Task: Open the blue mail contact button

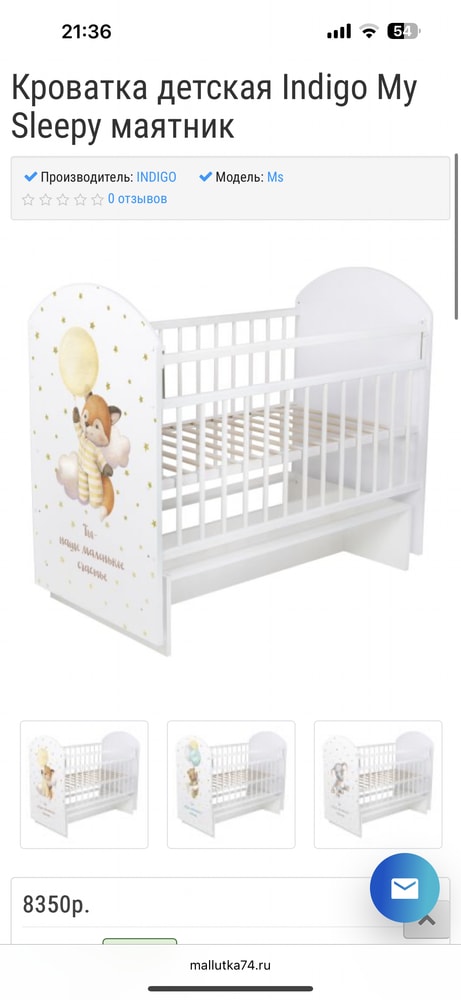Action: (x=405, y=888)
